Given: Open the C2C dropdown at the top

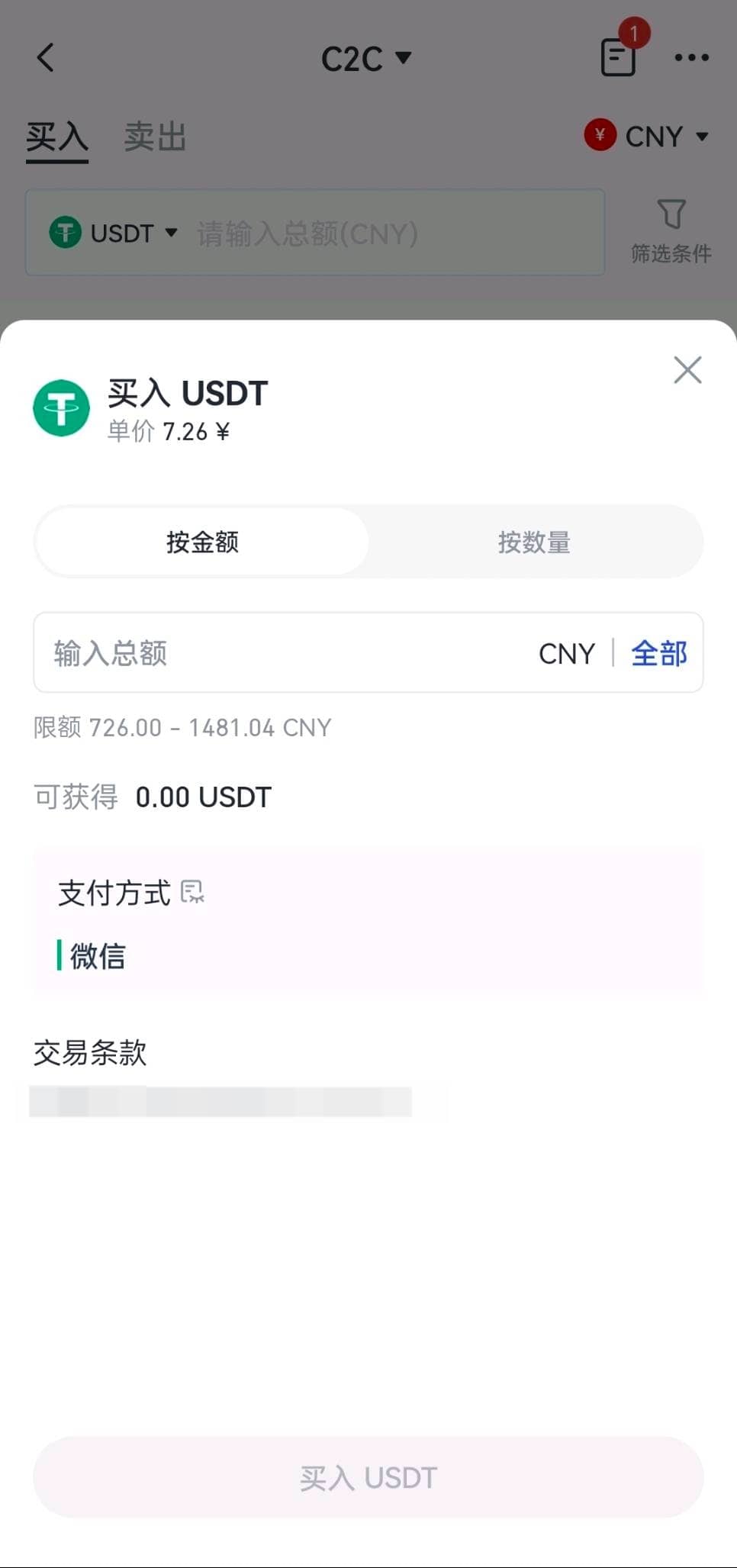Looking at the screenshot, I should (368, 57).
